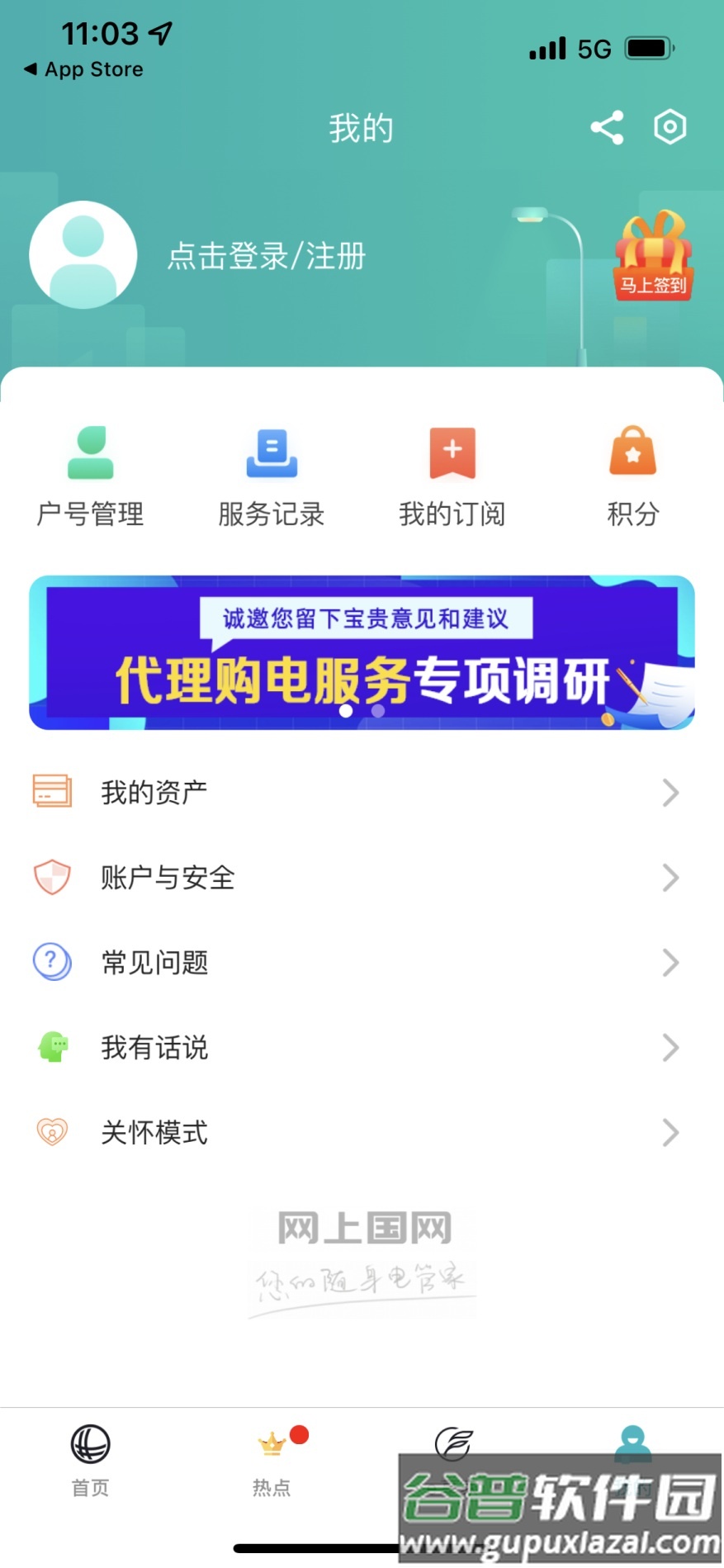Open 我有话说 feedback chat icon
The width and height of the screenshot is (724, 1568).
coord(50,1046)
